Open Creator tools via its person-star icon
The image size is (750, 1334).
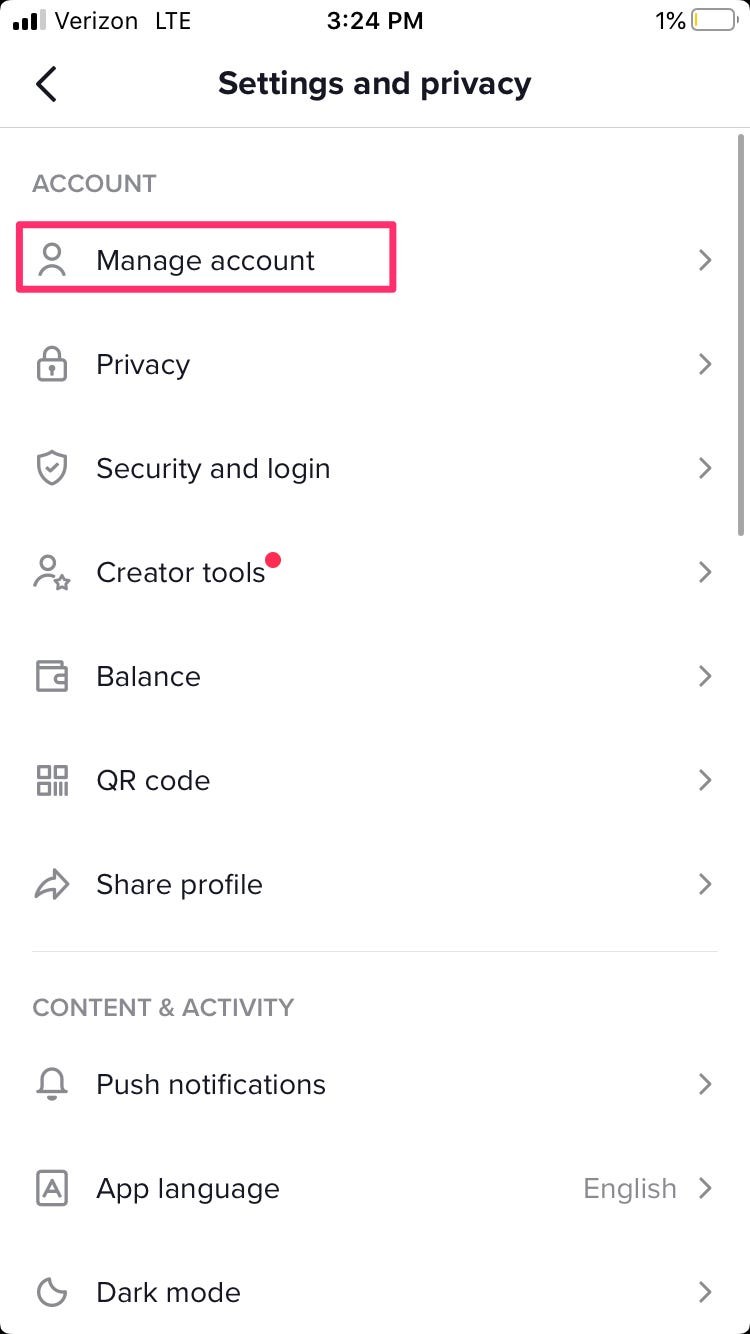[52, 572]
